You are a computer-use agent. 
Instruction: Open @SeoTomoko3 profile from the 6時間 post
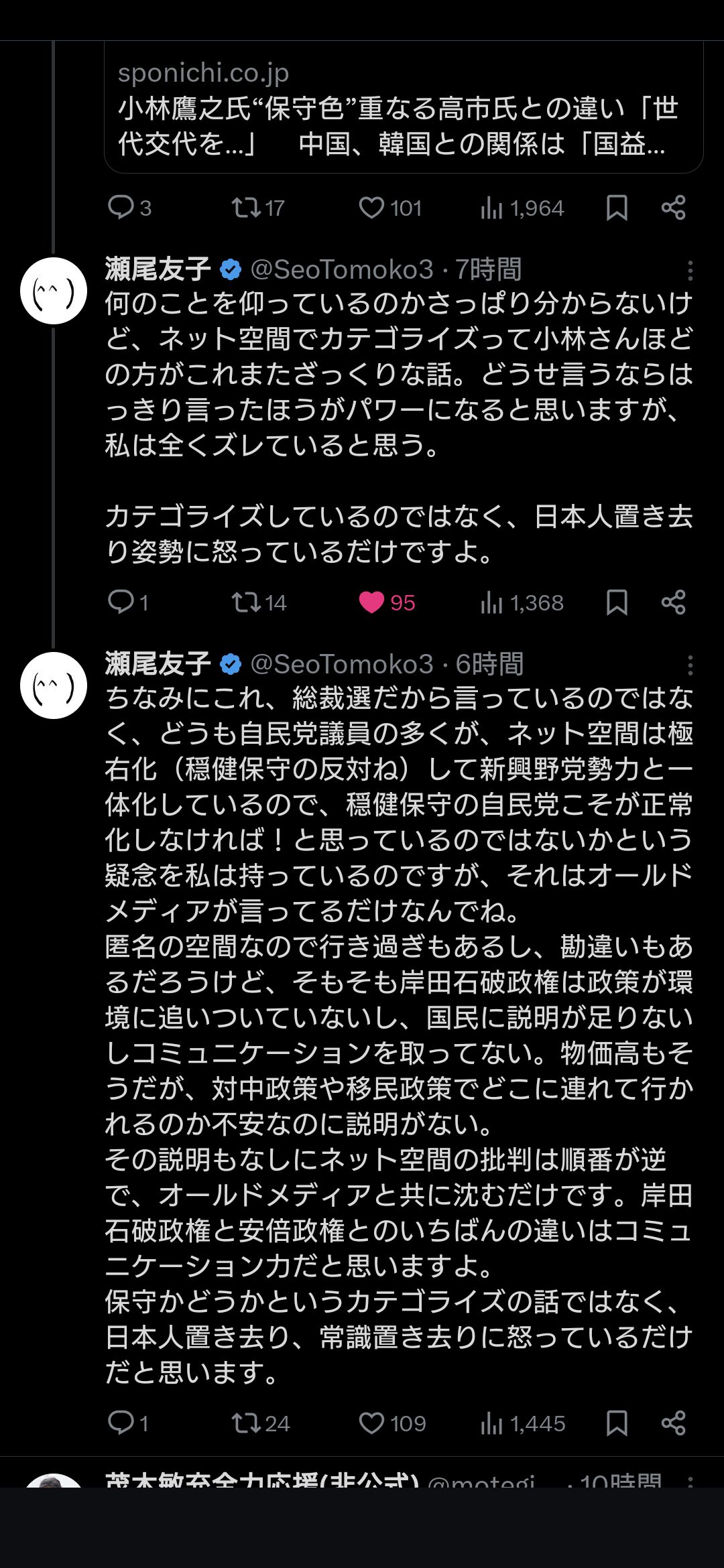click(x=342, y=665)
